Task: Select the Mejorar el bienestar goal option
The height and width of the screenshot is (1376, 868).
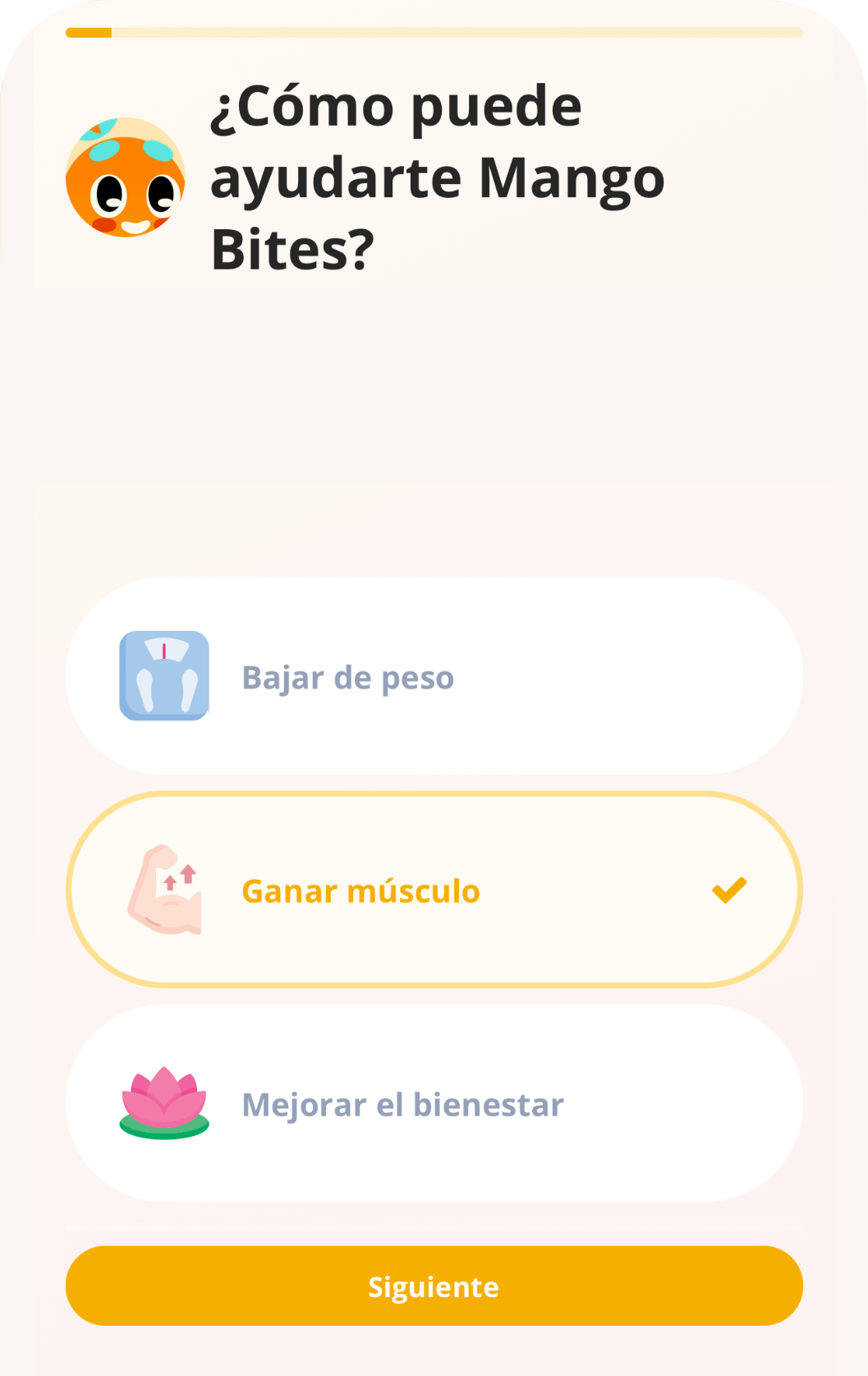Action: point(434,1104)
